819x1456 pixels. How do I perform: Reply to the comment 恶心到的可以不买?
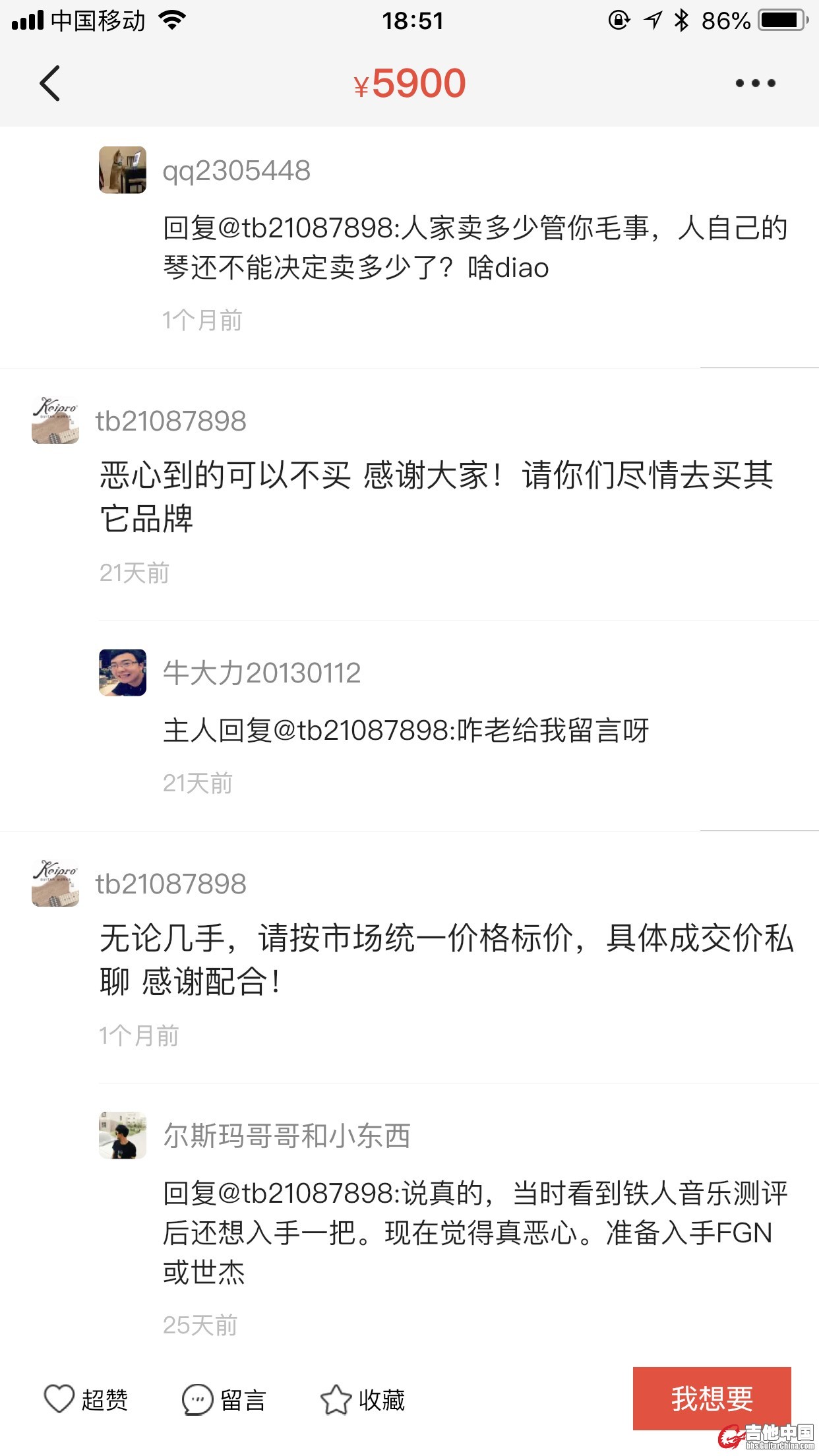(x=435, y=496)
